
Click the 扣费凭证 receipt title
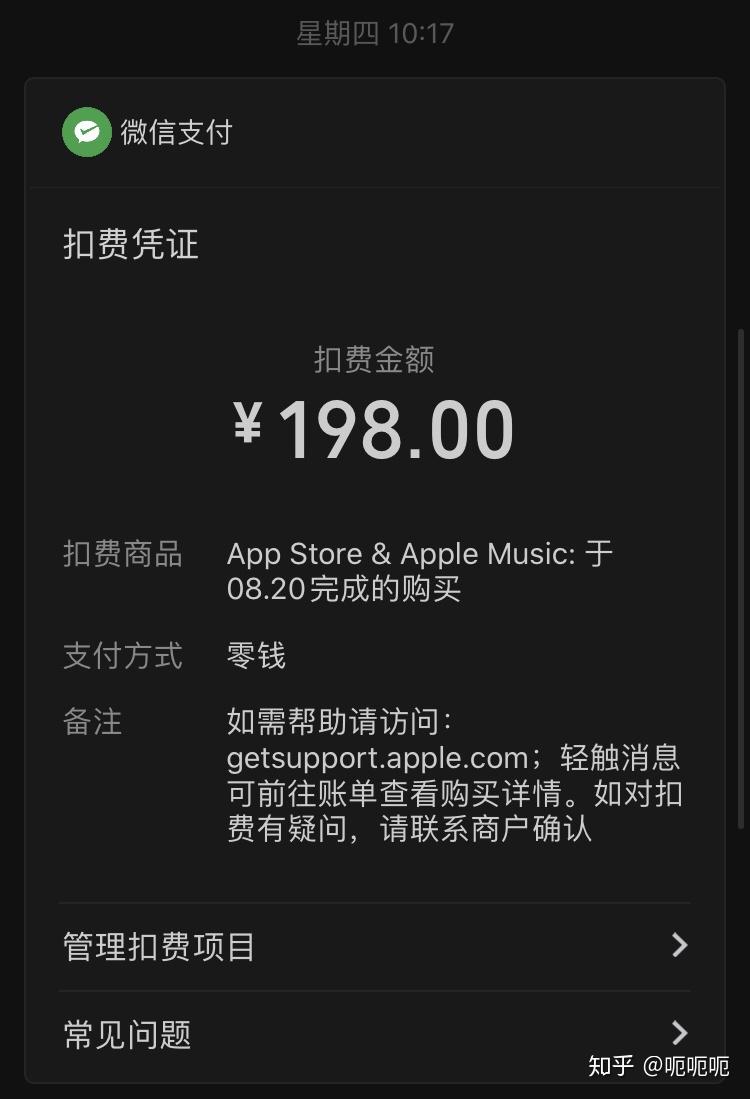[130, 244]
